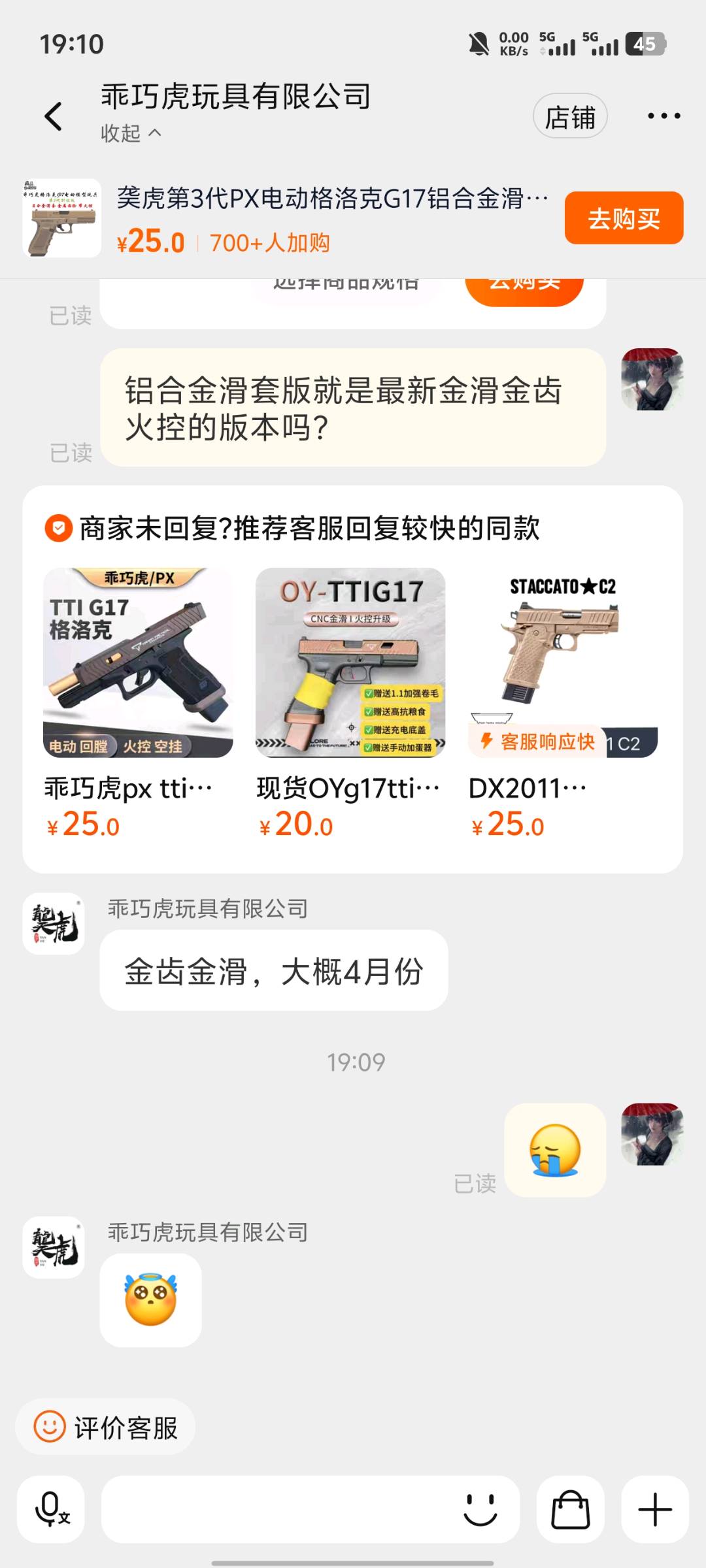Go back with the top-left arrow

pyautogui.click(x=54, y=116)
